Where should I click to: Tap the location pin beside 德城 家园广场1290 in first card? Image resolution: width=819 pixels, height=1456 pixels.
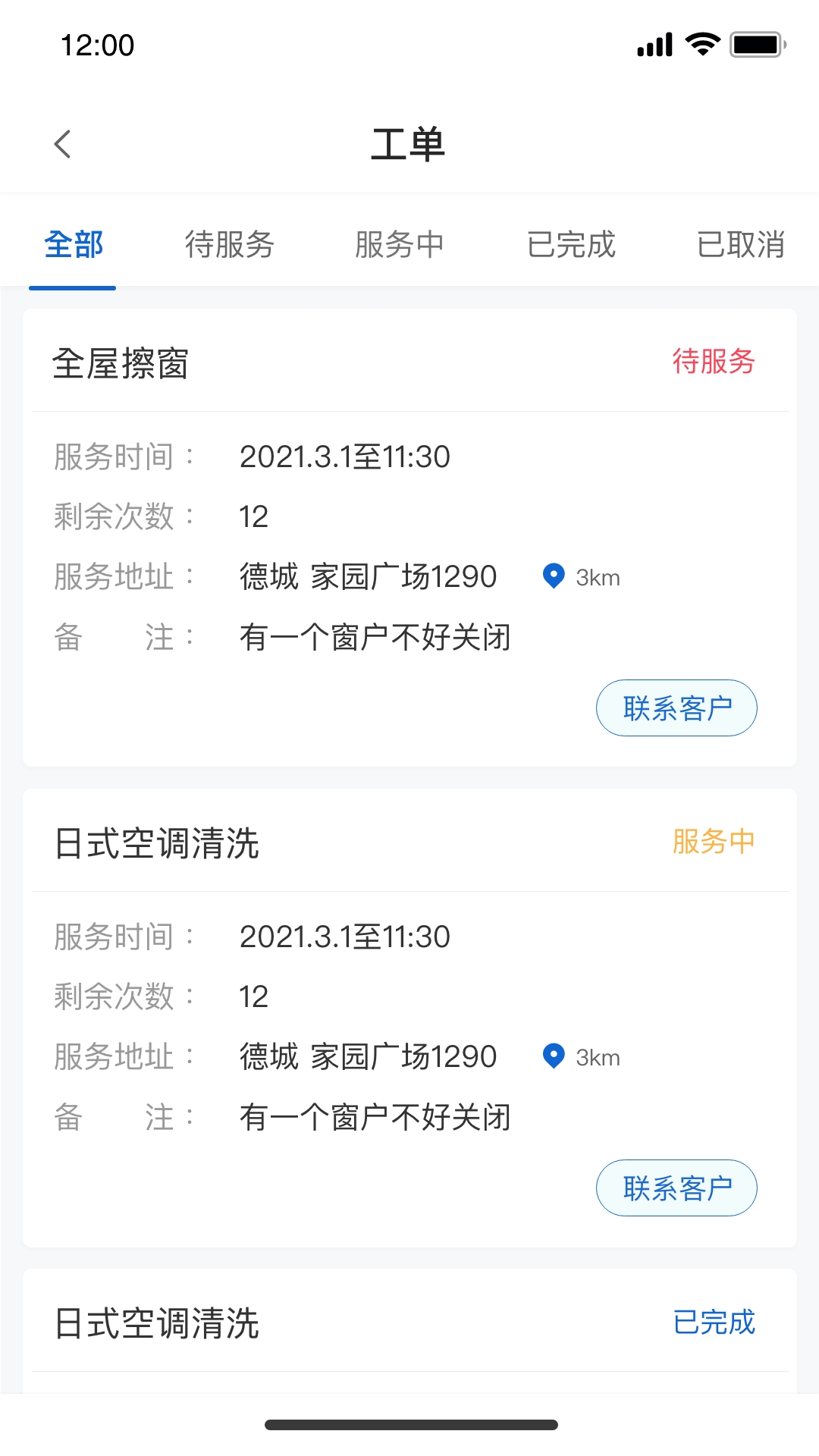(x=553, y=576)
